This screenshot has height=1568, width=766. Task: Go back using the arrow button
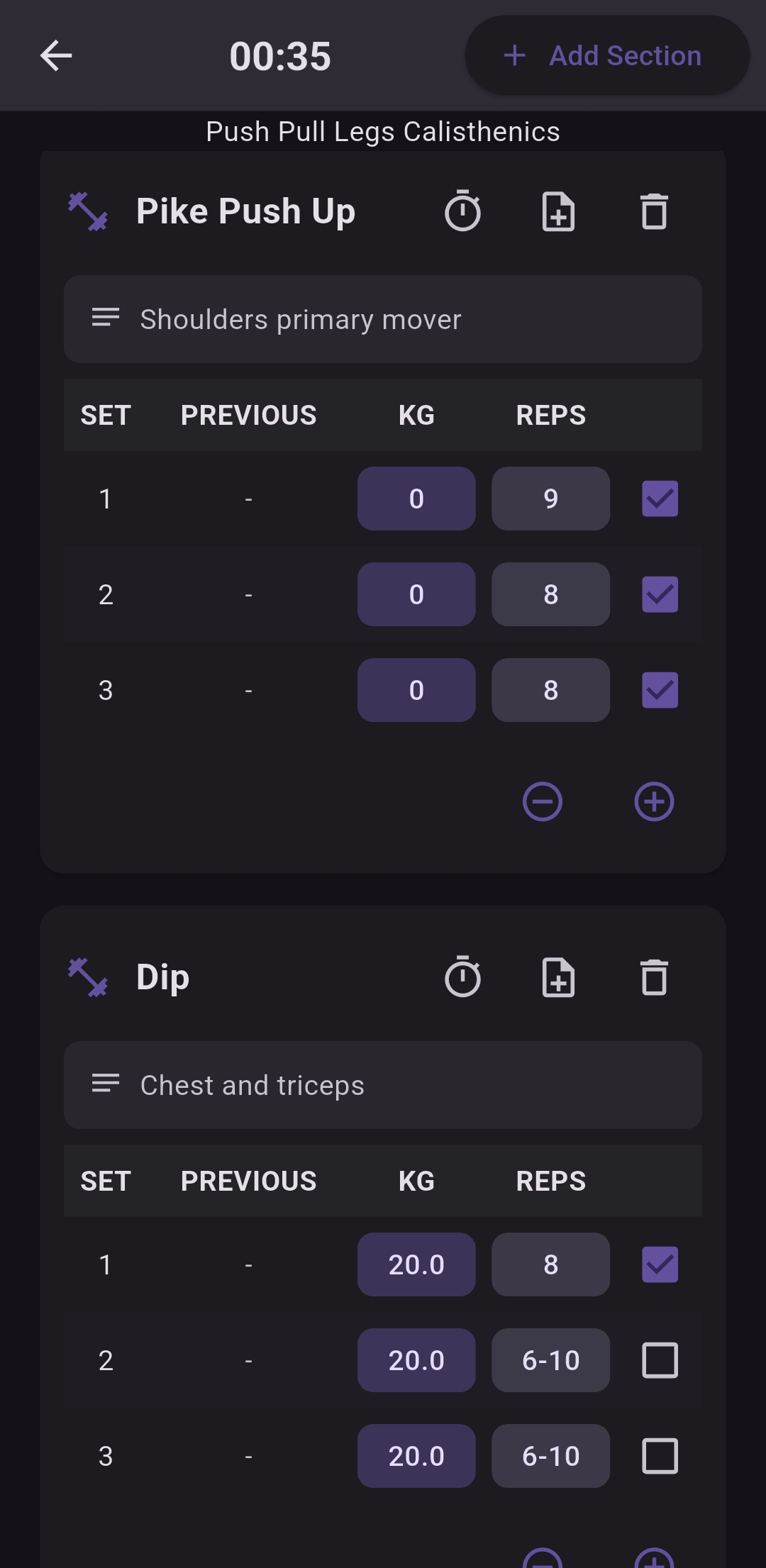[x=55, y=56]
